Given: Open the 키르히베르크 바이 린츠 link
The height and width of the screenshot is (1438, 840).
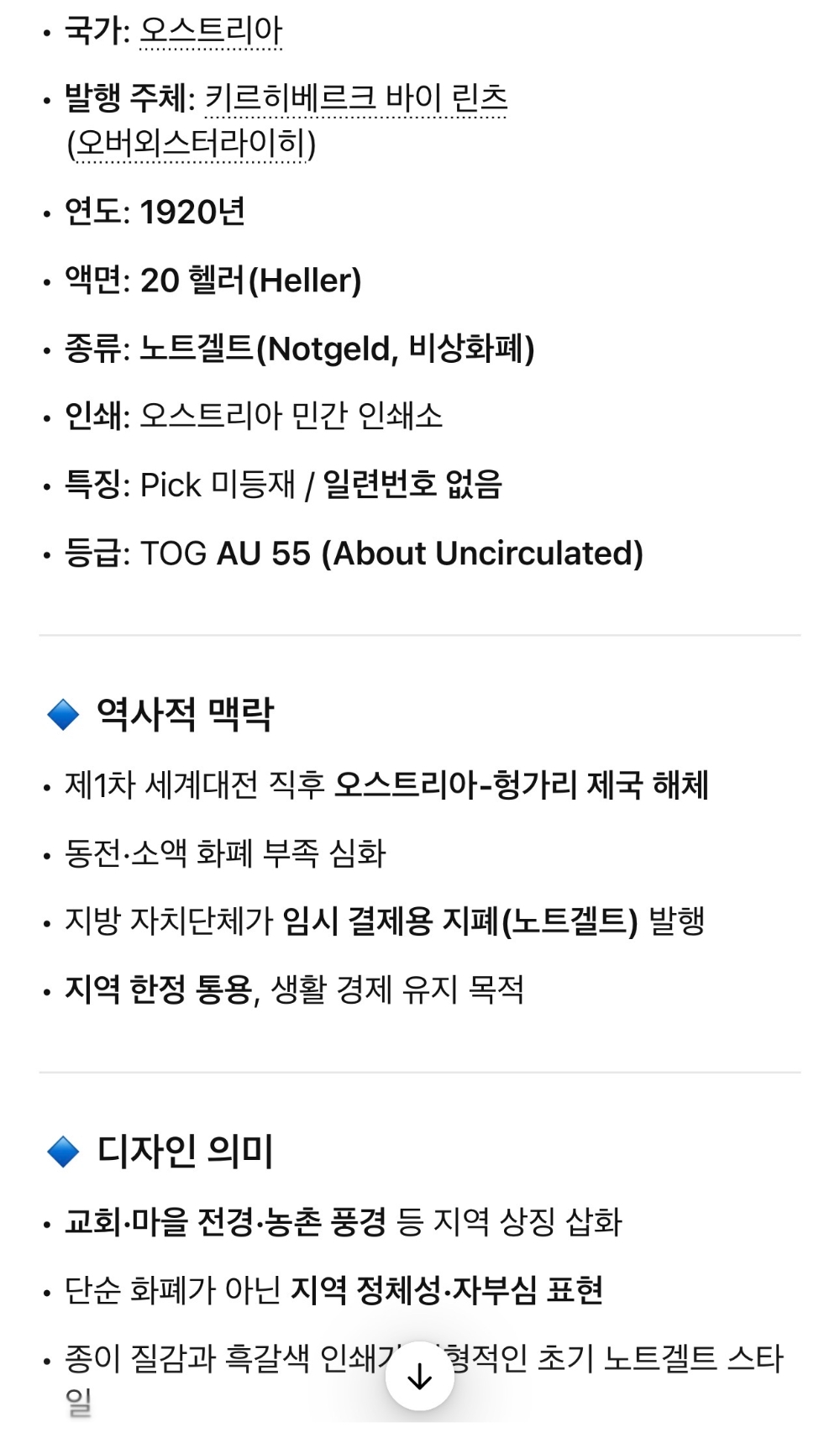Looking at the screenshot, I should pyautogui.click(x=356, y=99).
